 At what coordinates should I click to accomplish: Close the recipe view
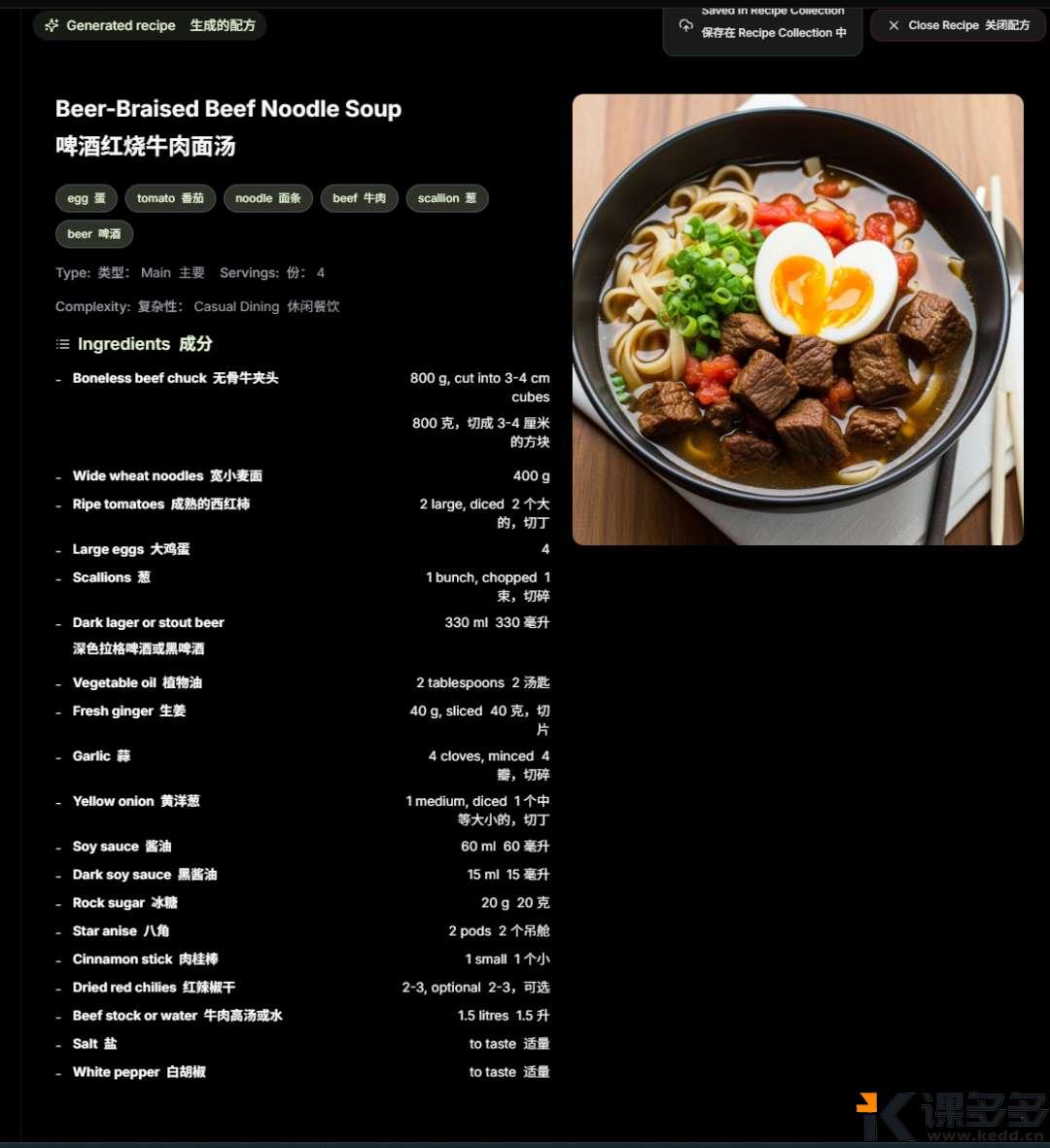958,25
